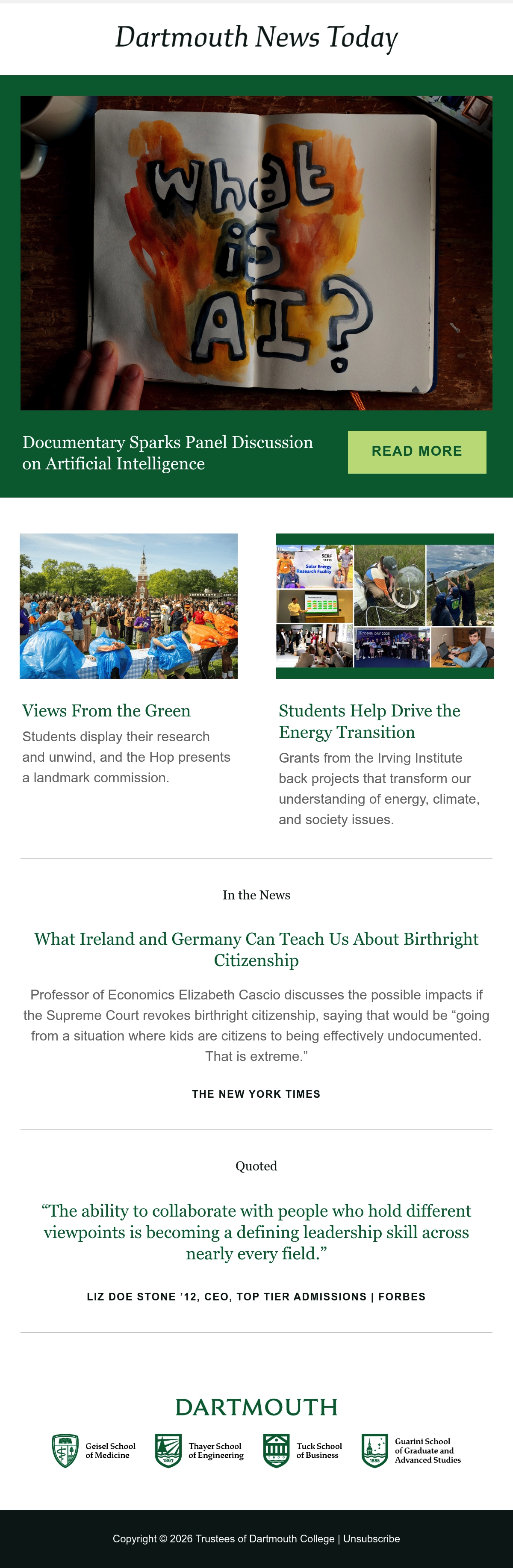Open Views From the Green headline

pos(106,710)
